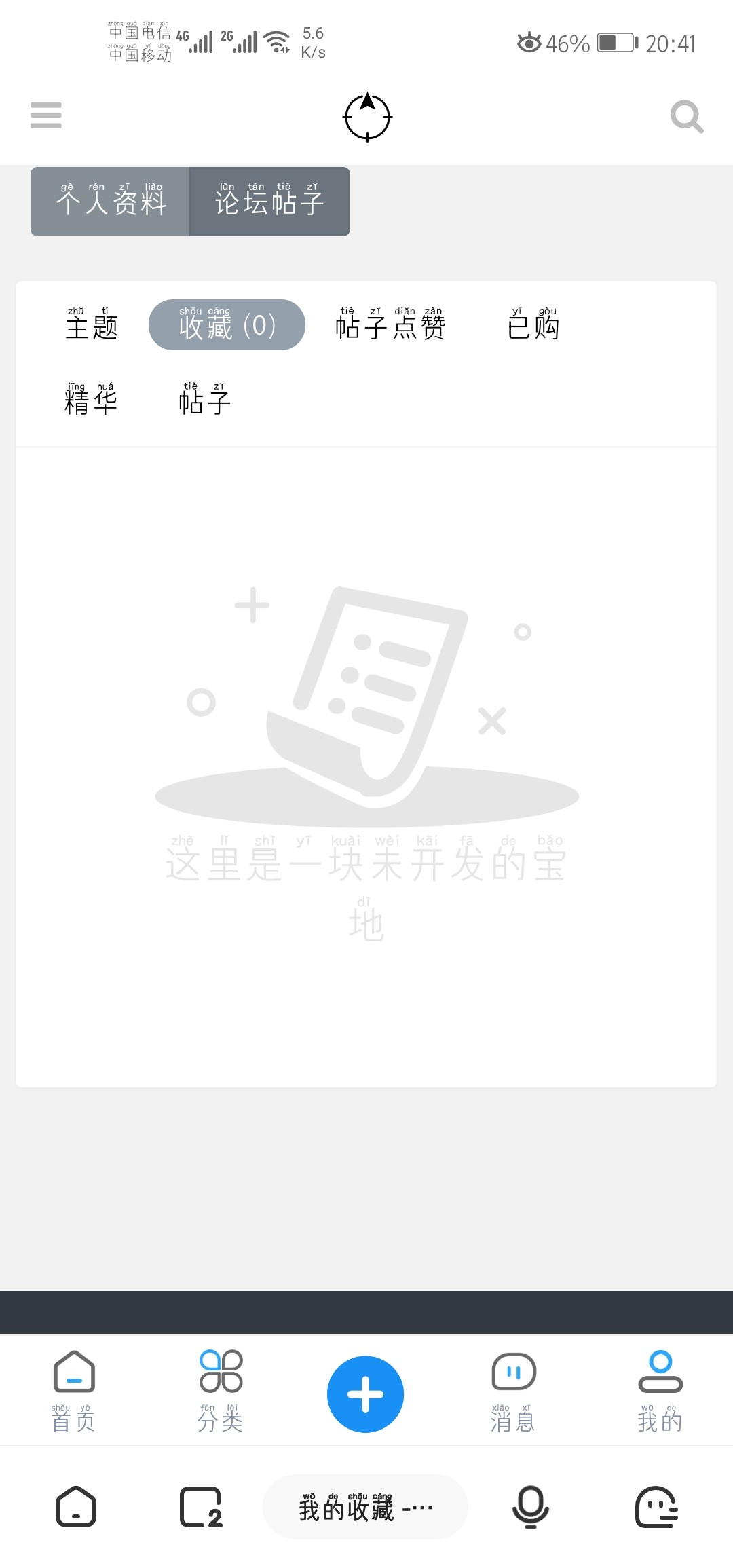The width and height of the screenshot is (733, 1568).
Task: Select the 论坛帖子 tab
Action: [x=269, y=202]
